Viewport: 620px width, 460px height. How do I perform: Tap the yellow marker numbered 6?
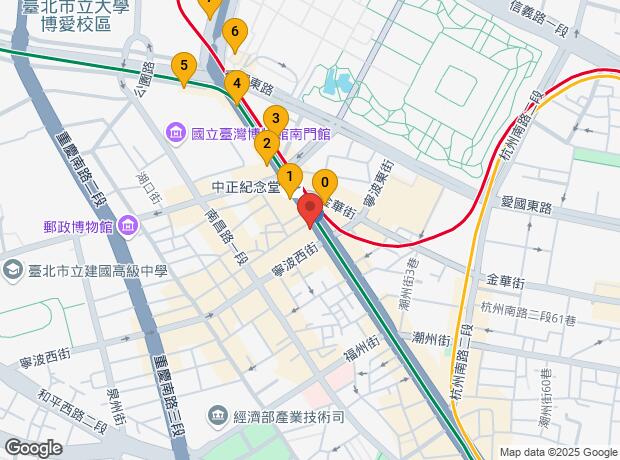(x=234, y=35)
